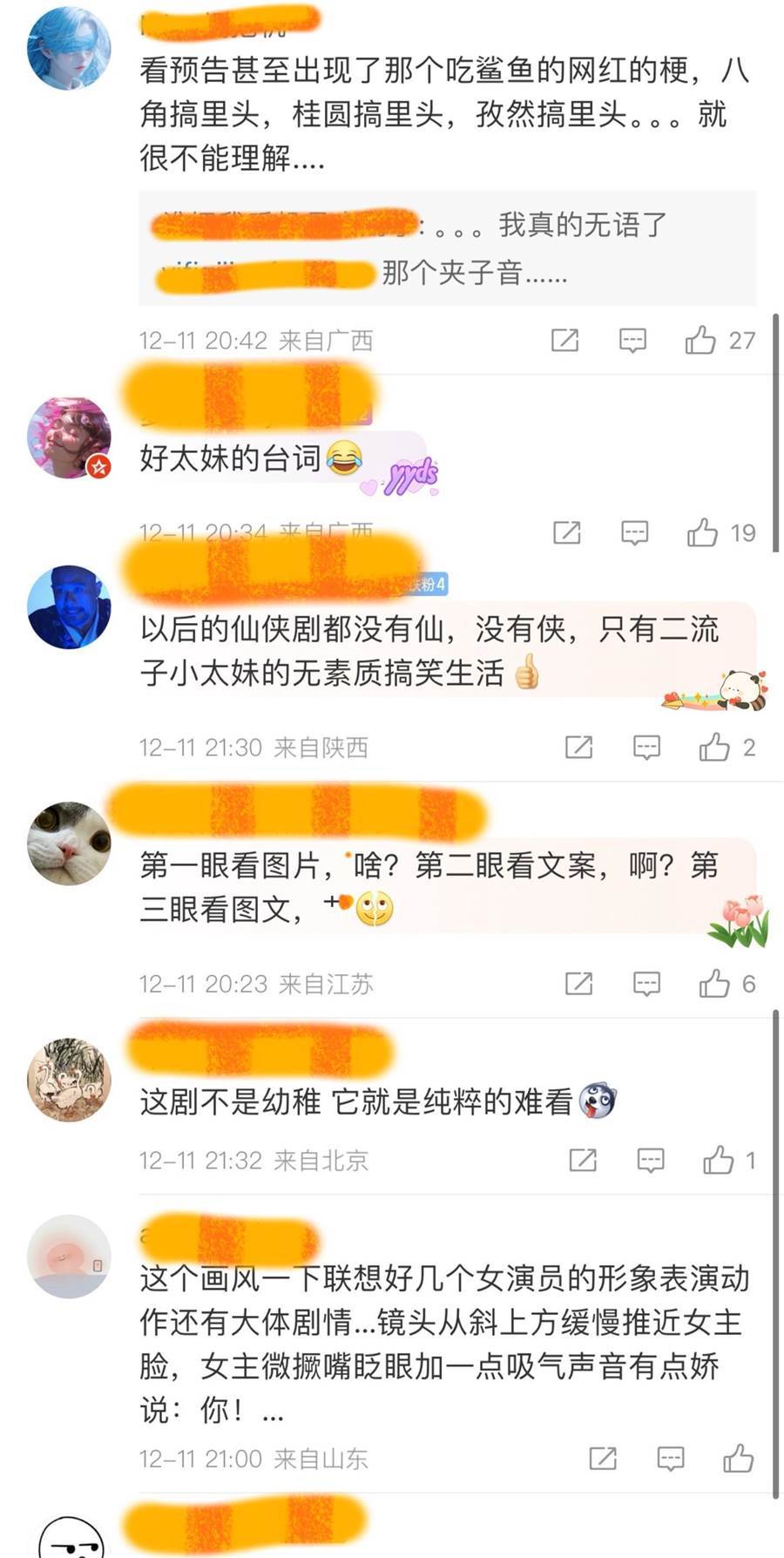The width and height of the screenshot is (784, 1558).
Task: Reply to the 这个画风 comment from 山东
Action: (670, 1458)
